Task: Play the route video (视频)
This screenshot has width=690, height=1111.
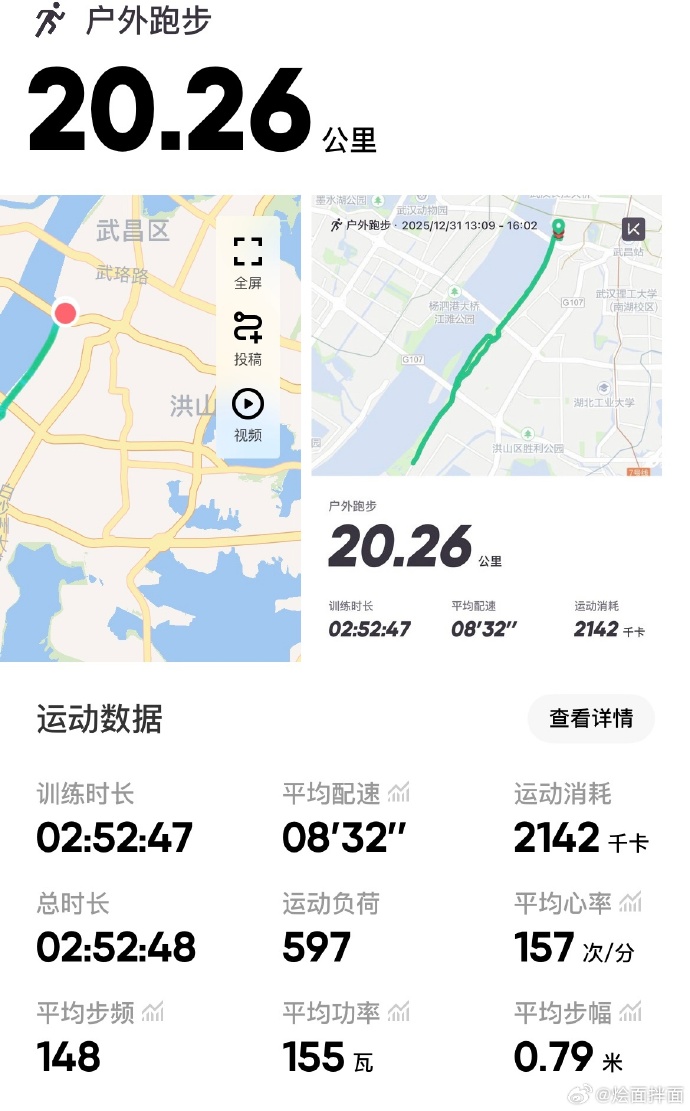Action: [248, 414]
